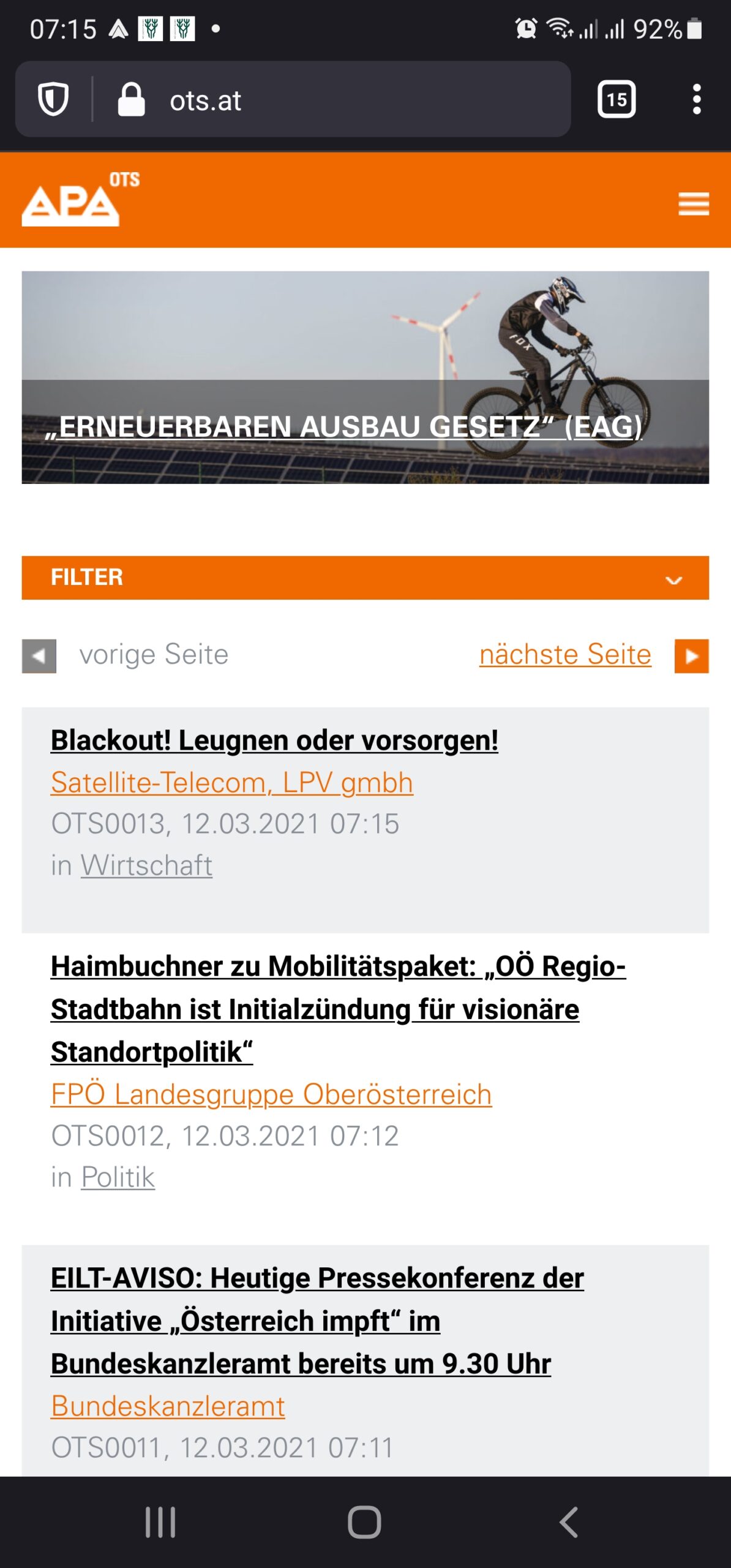The image size is (731, 1568).
Task: Open the system recent apps button
Action: (160, 1522)
